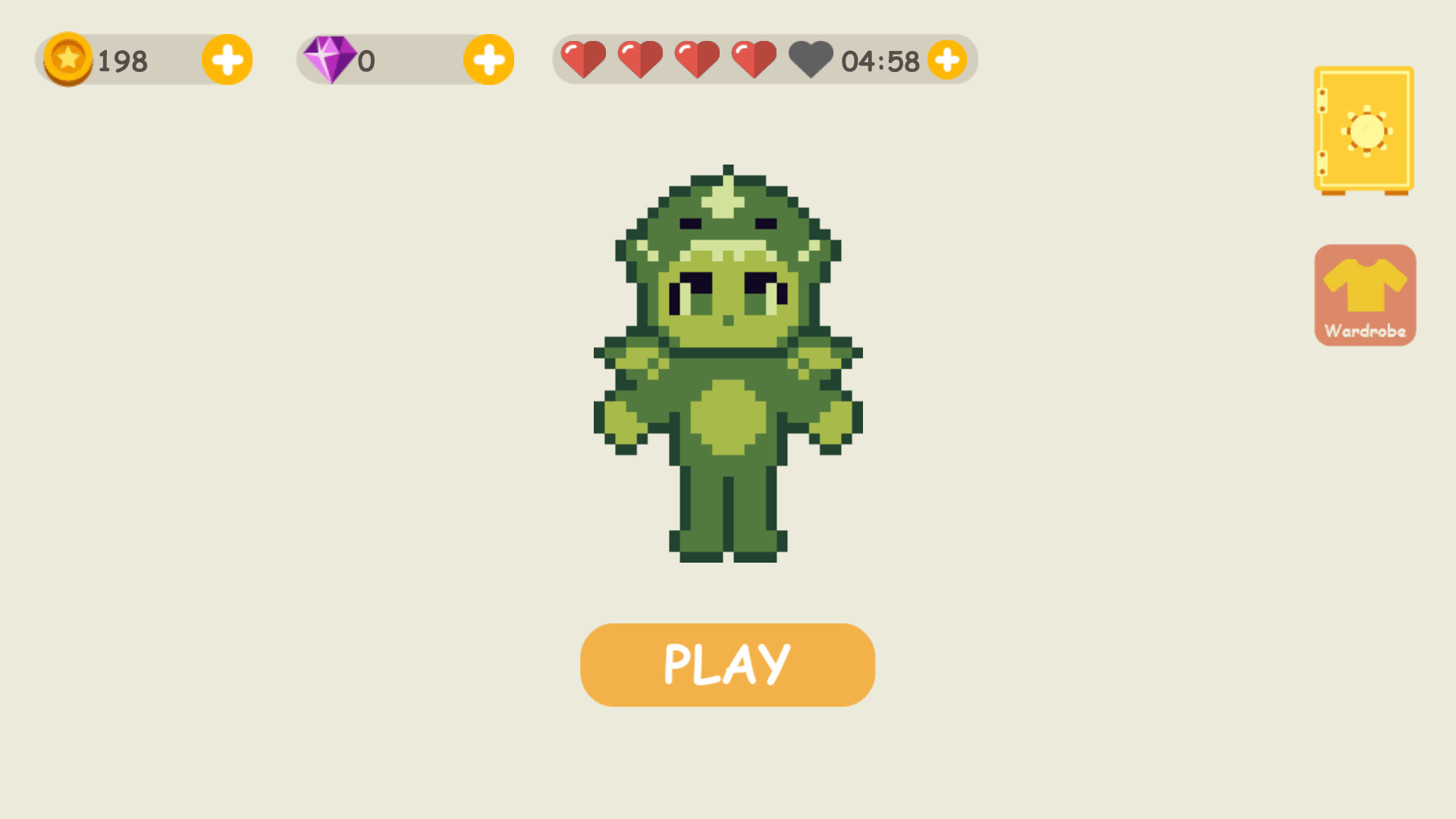Open the yellow safe vault
Image resolution: width=1456 pixels, height=819 pixels.
1363,130
